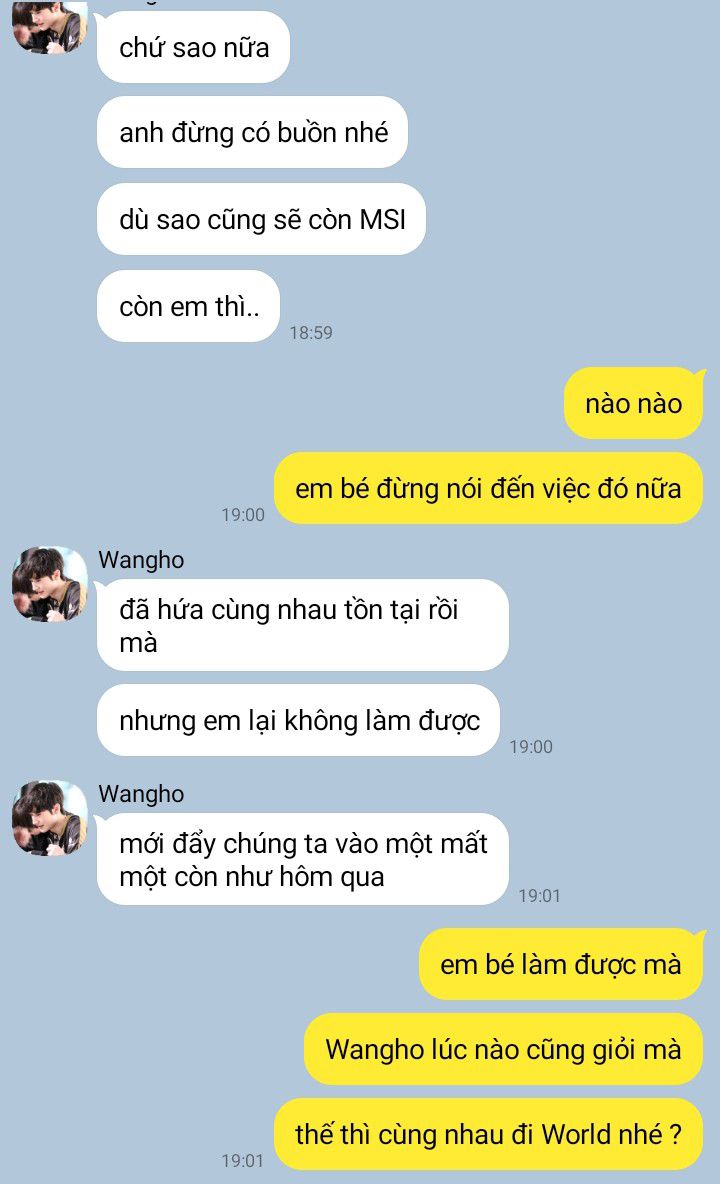The width and height of the screenshot is (720, 1184).
Task: Open Wangho's avatar beside "mới đẩy chúng ta" message
Action: coord(50,819)
